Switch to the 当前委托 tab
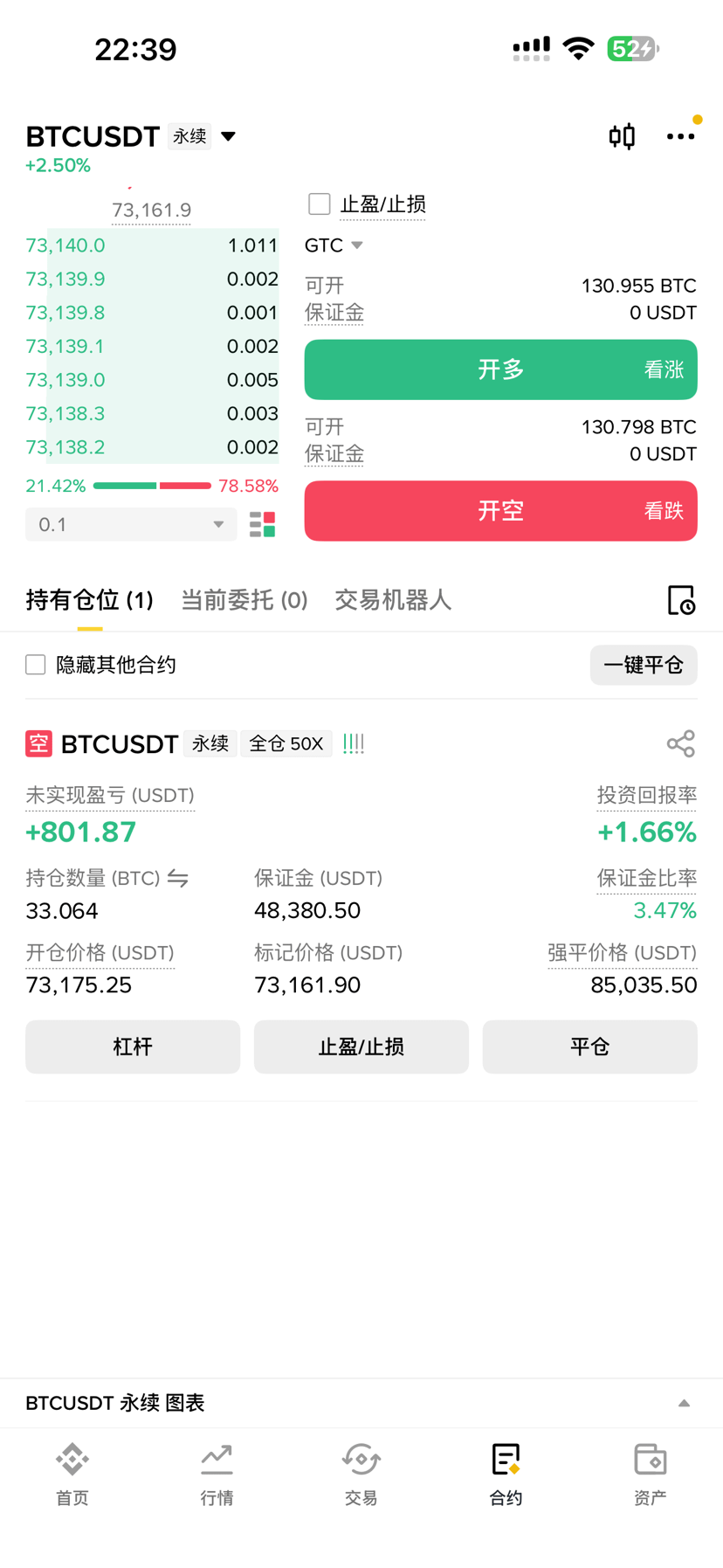 [x=244, y=600]
